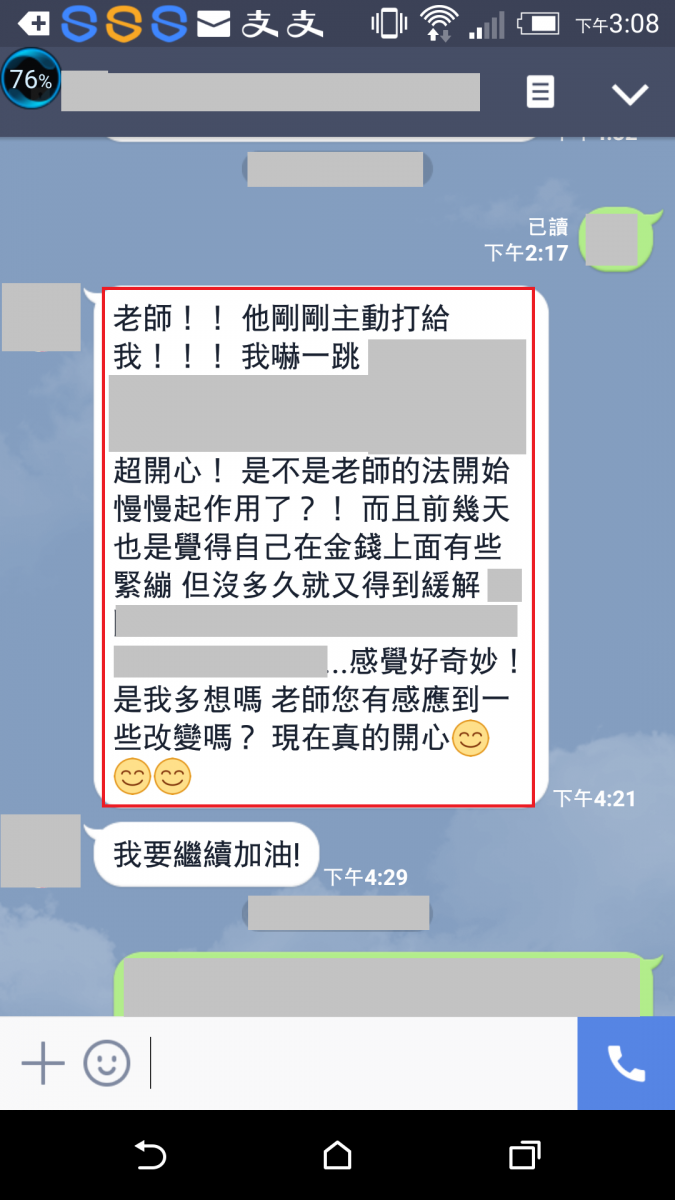Go back using system back button
The image size is (675, 1200).
(x=150, y=1156)
